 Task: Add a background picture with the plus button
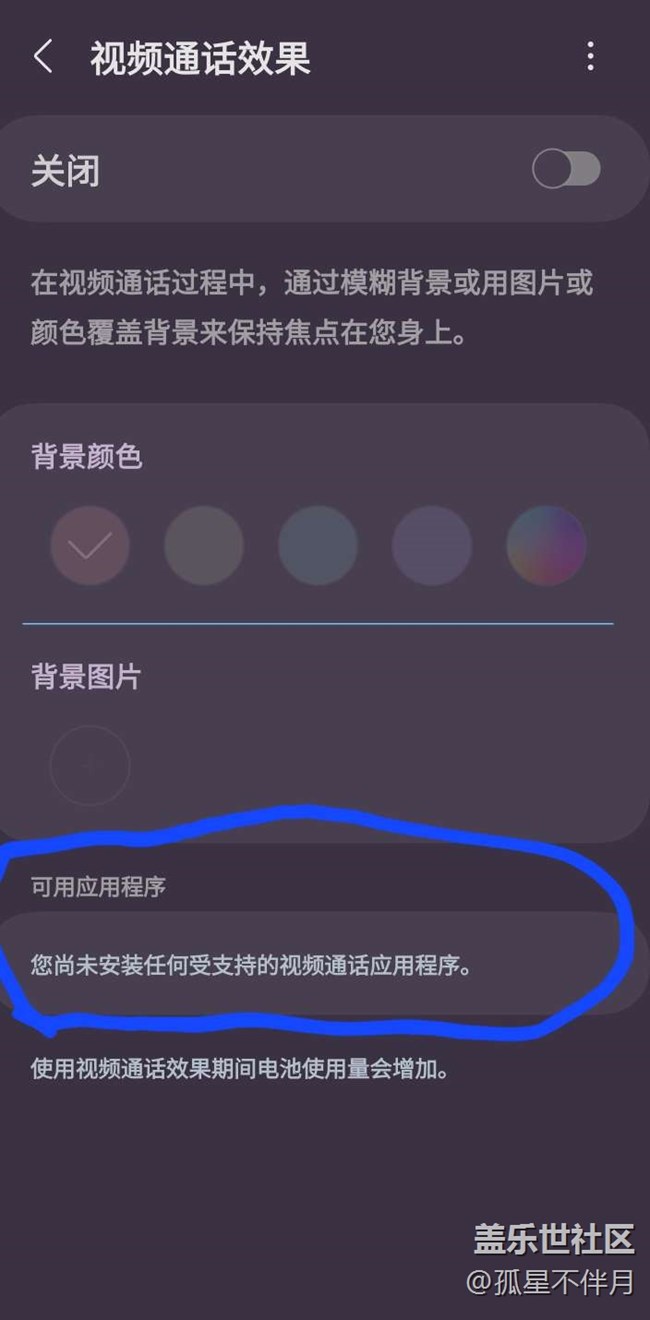90,765
